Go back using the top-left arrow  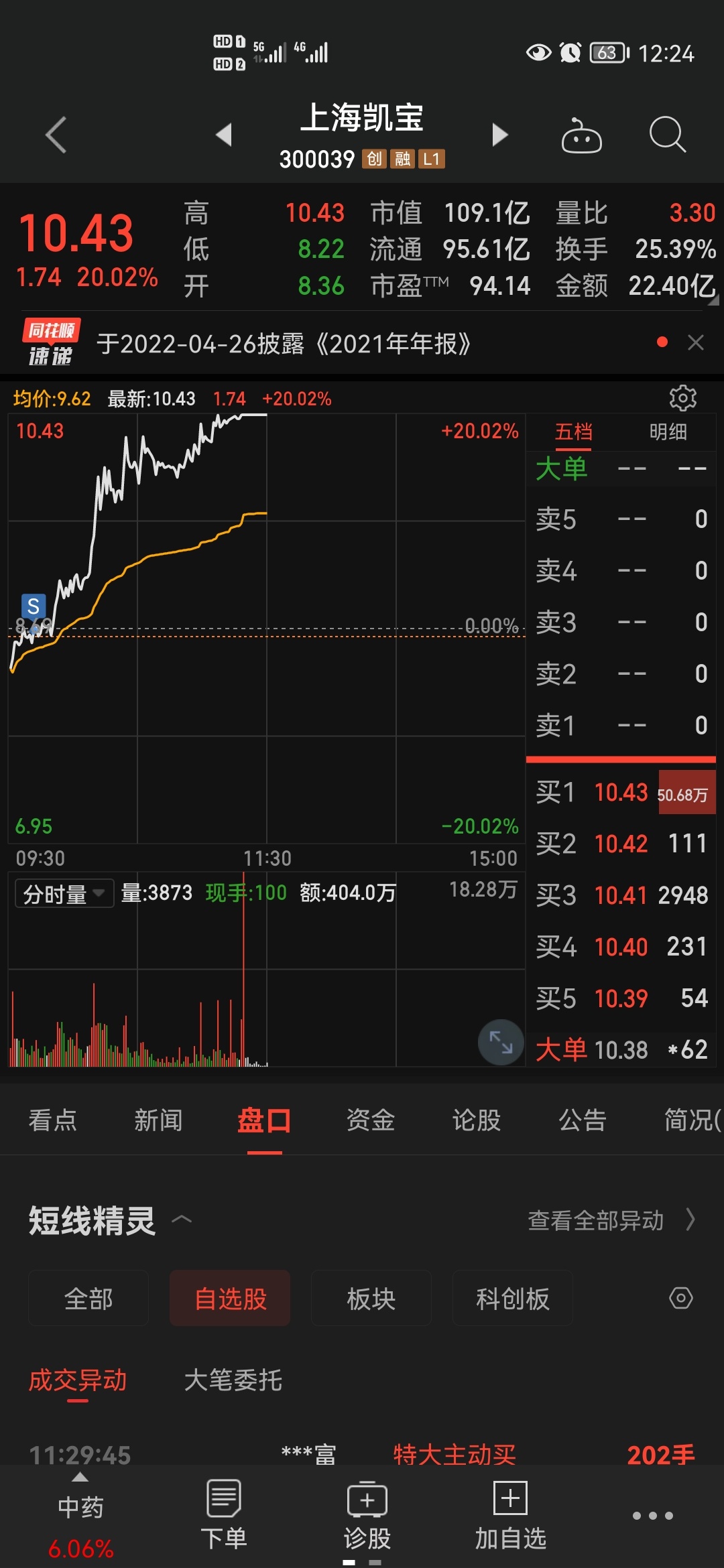click(x=56, y=135)
